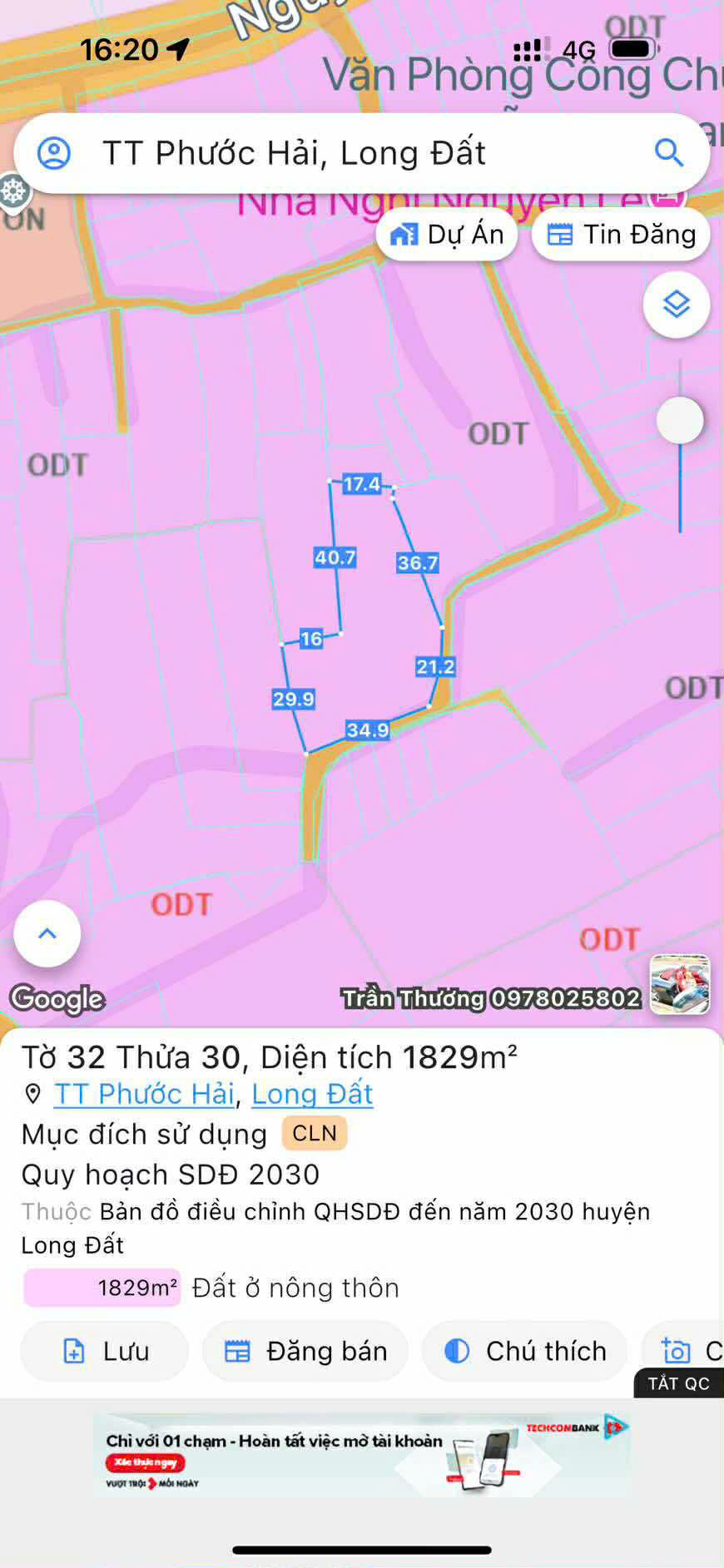Tap the camera capture icon

coord(677,1351)
